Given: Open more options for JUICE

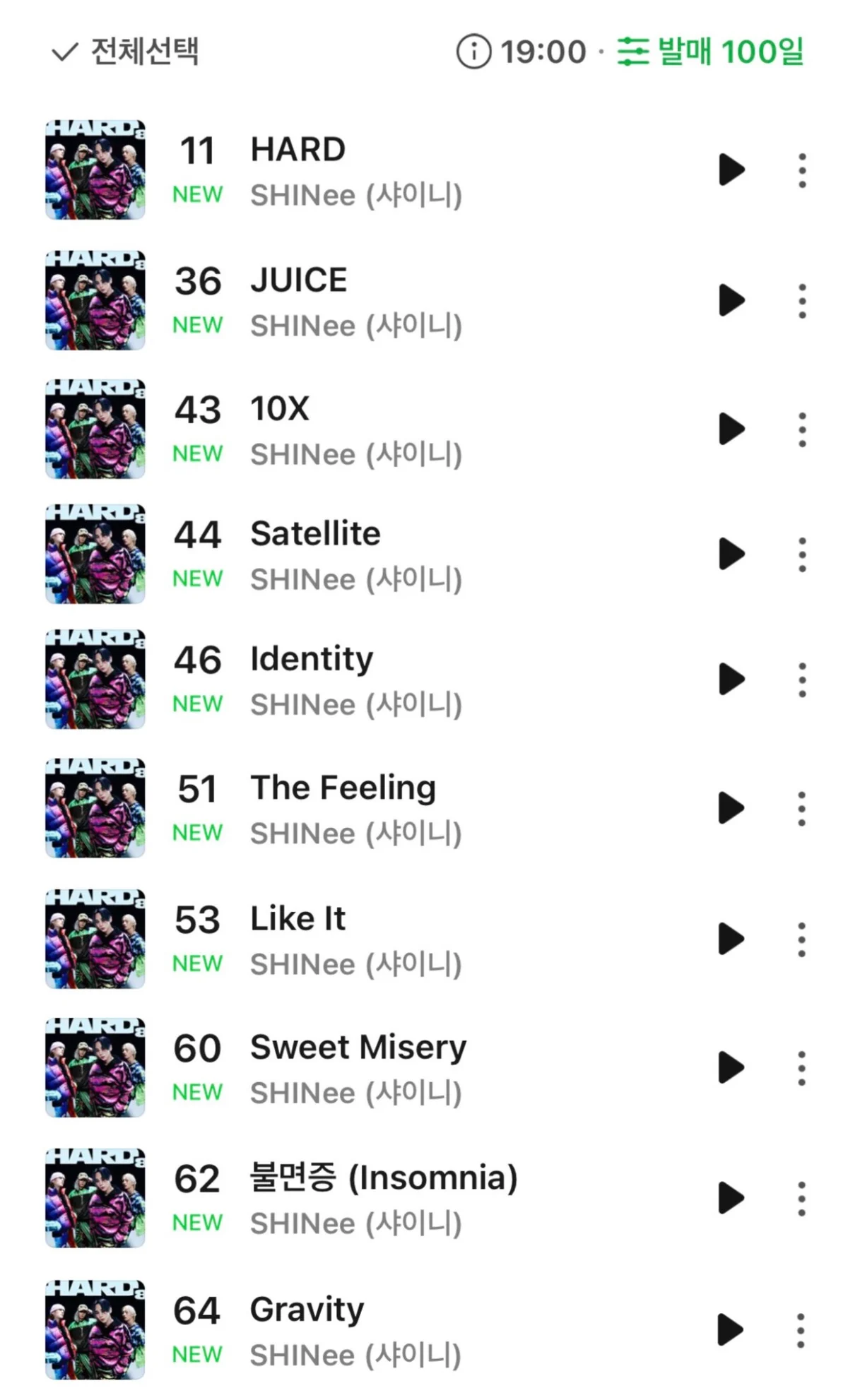Looking at the screenshot, I should (x=802, y=301).
